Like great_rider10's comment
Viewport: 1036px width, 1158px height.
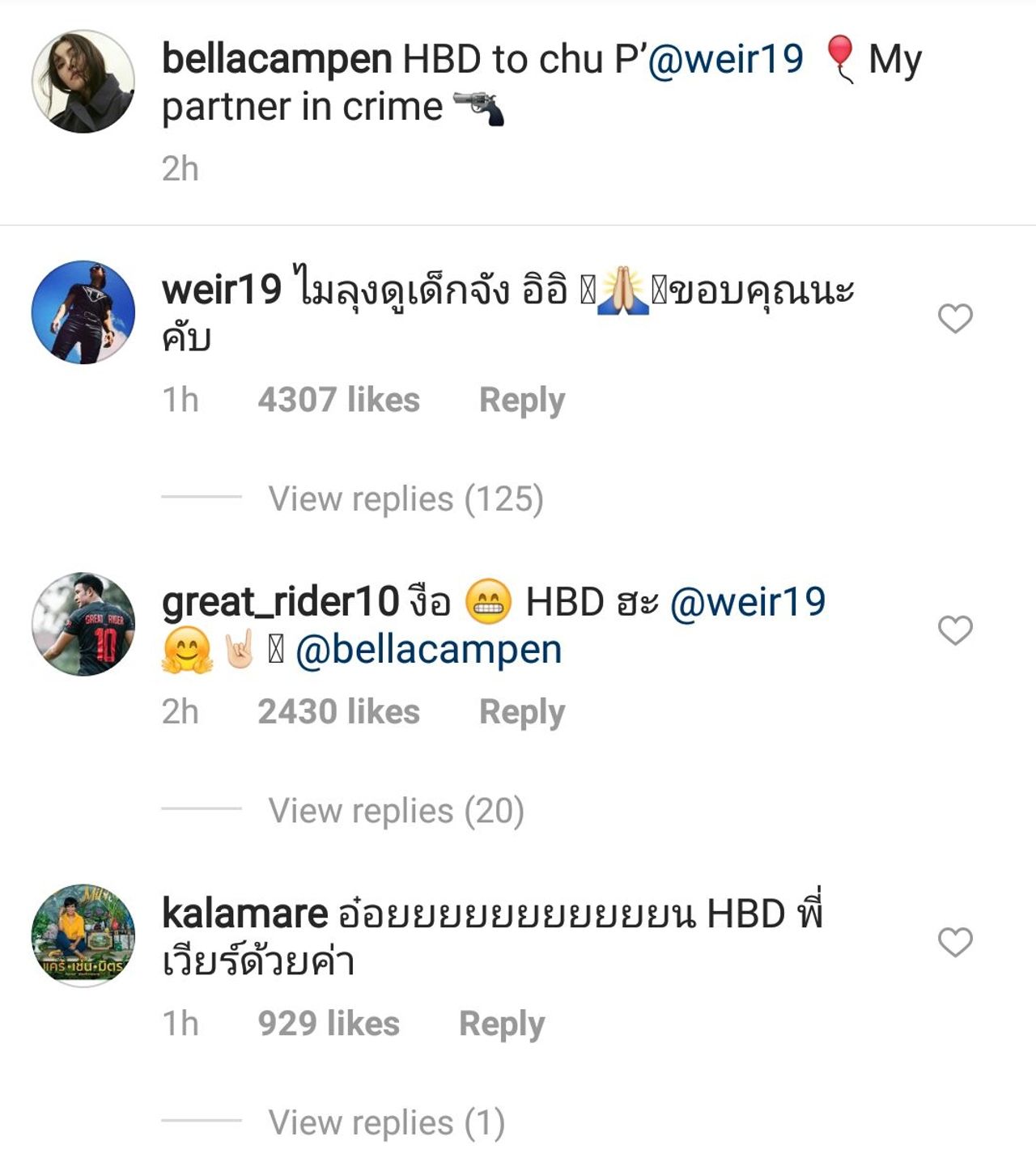[x=955, y=630]
